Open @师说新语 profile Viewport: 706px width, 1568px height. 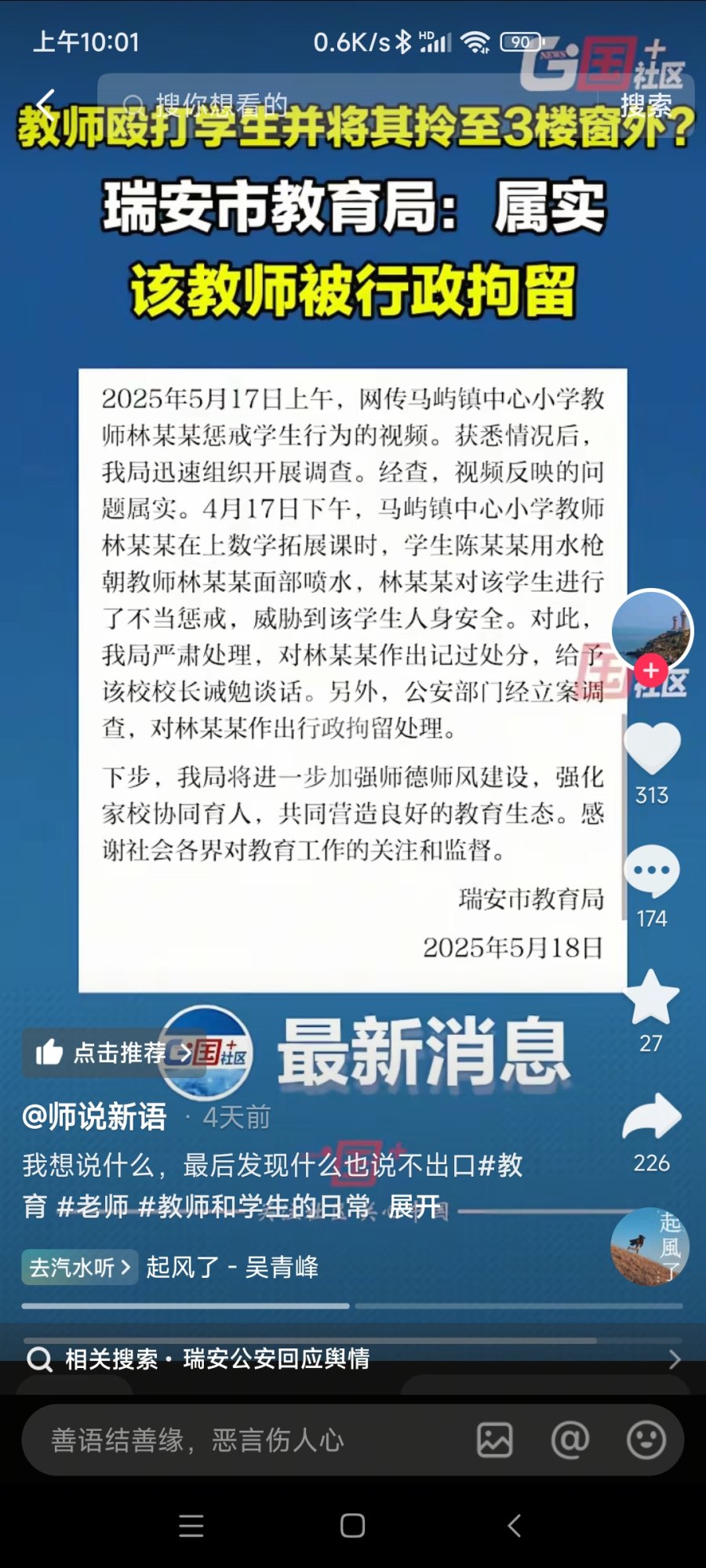pos(94,1116)
